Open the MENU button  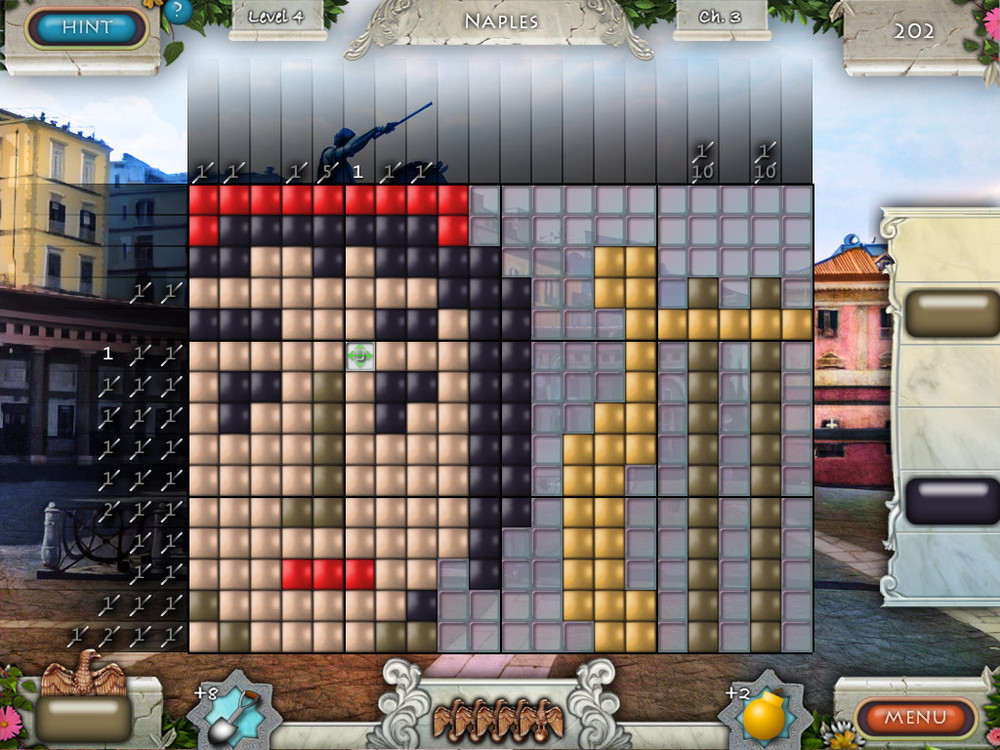pyautogui.click(x=915, y=717)
